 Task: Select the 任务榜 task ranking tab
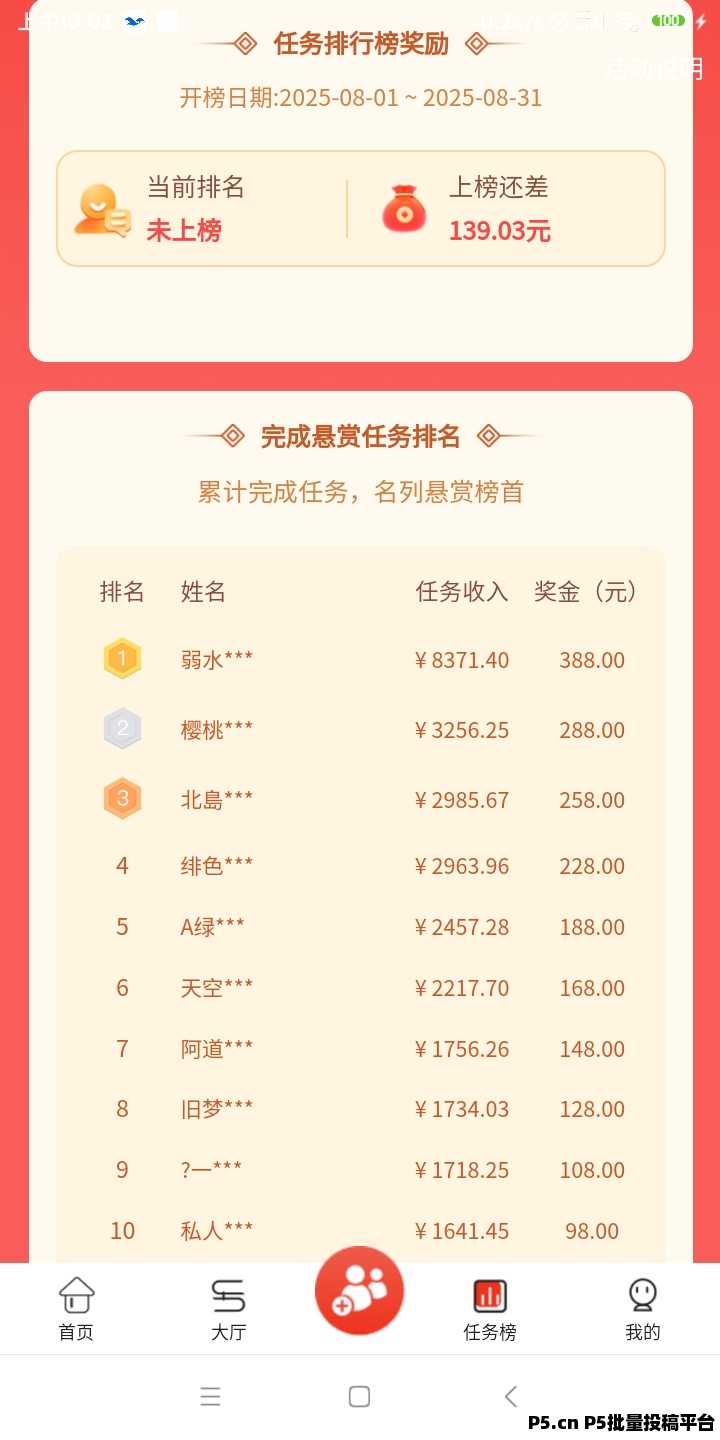490,1309
